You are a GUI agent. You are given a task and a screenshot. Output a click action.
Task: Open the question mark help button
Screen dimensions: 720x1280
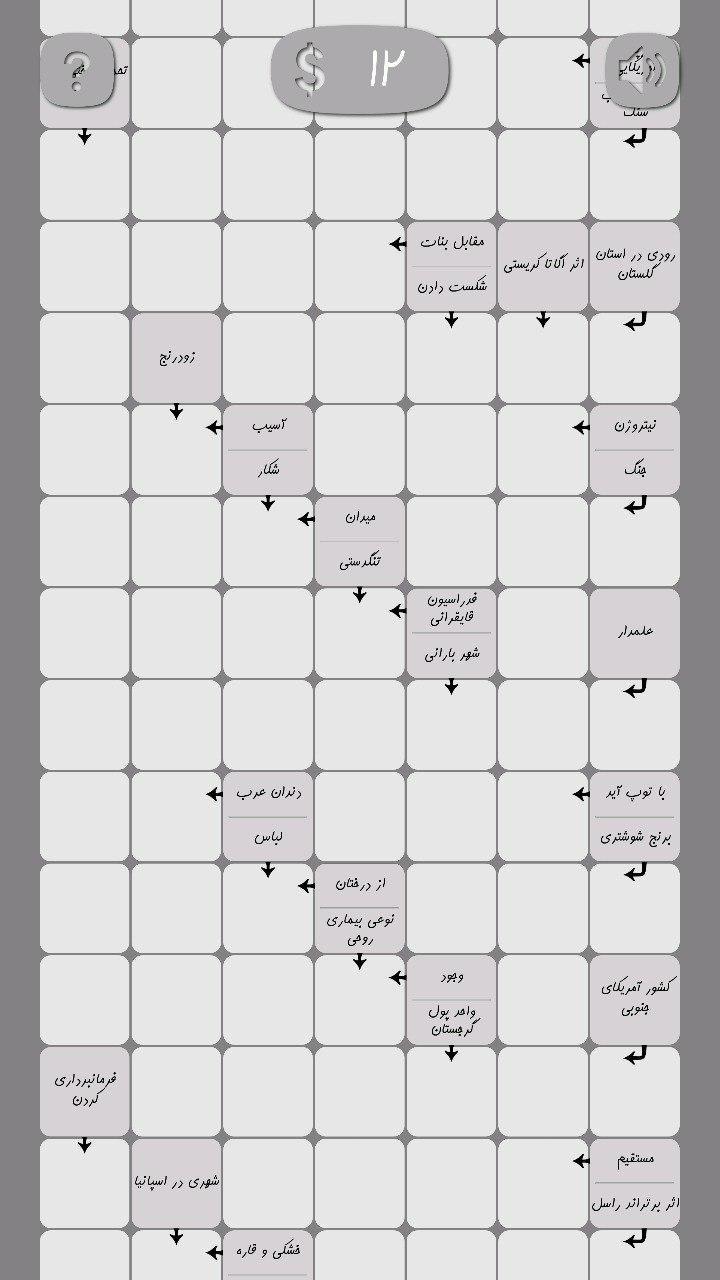tap(77, 70)
